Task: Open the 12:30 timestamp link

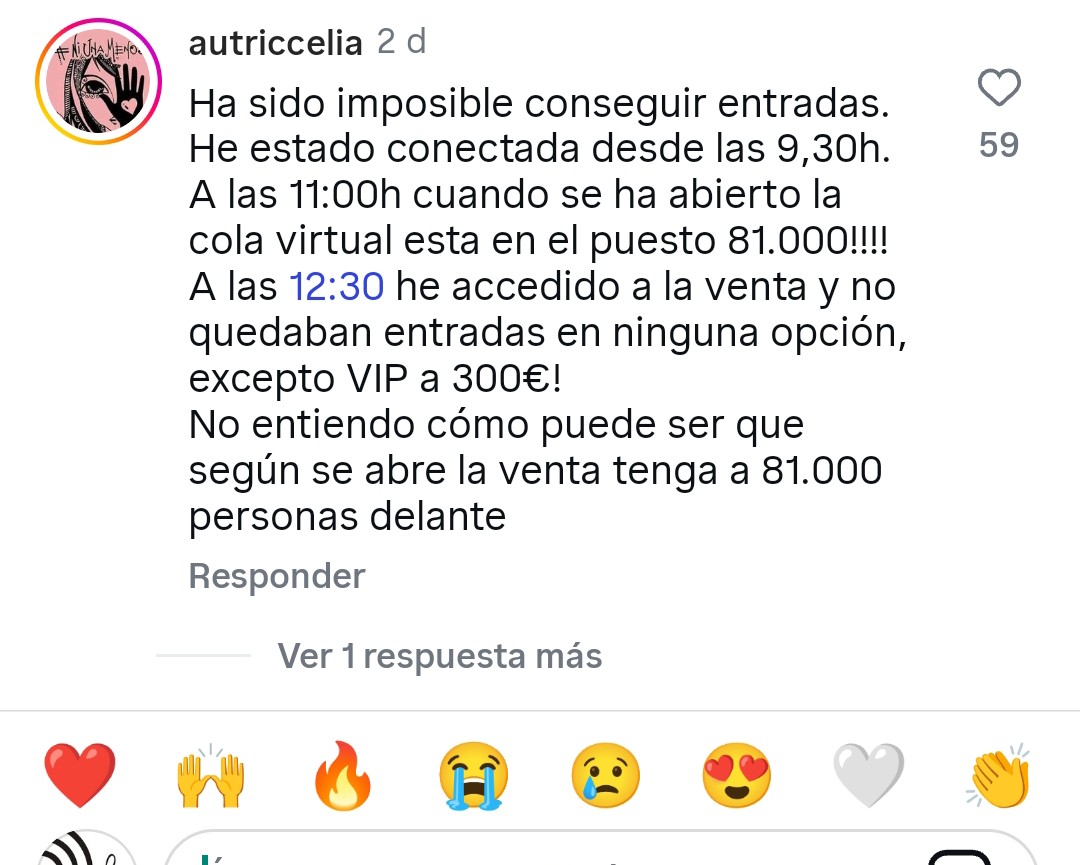Action: pyautogui.click(x=336, y=287)
